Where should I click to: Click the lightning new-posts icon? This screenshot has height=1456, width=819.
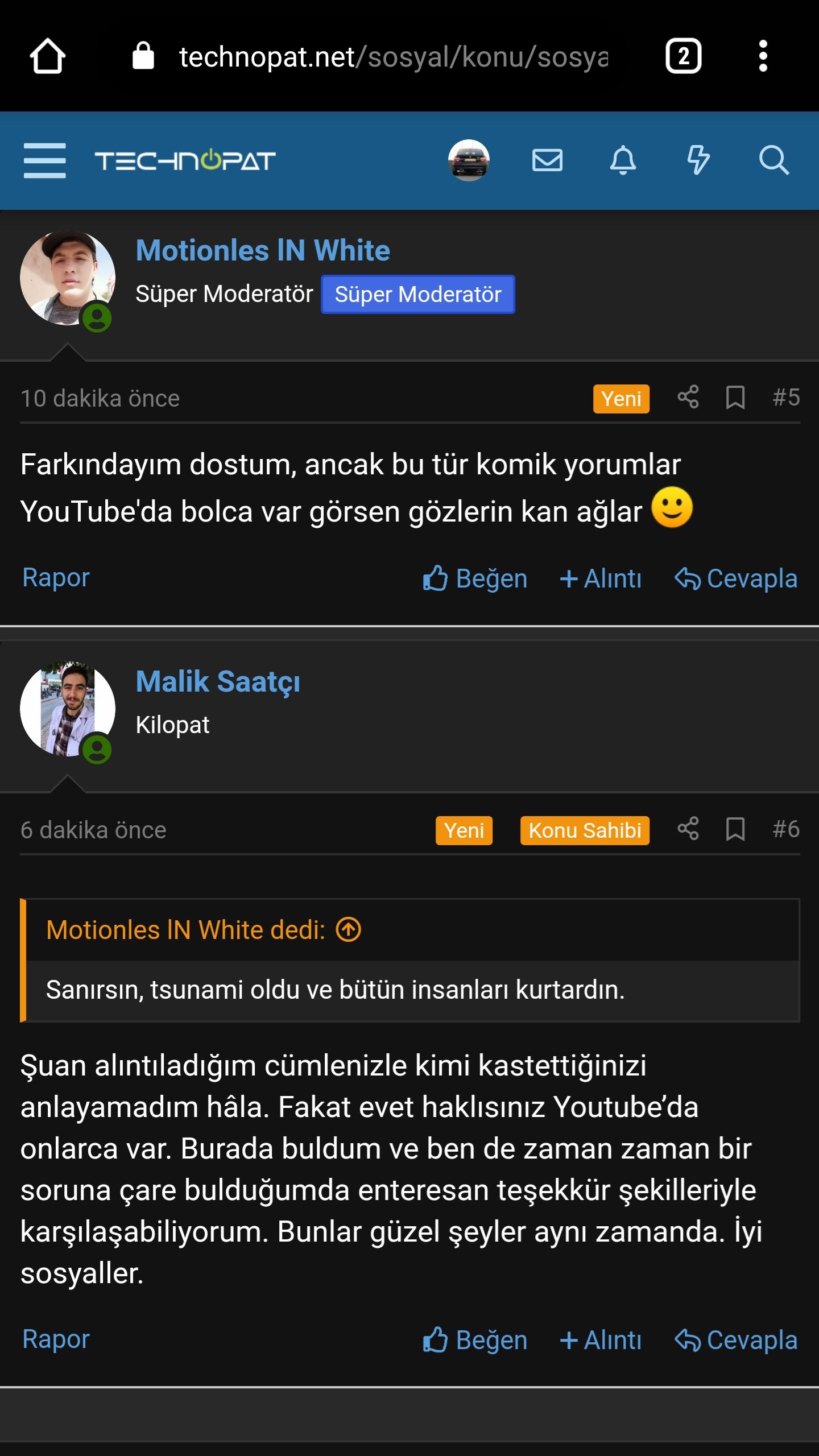pos(698,161)
